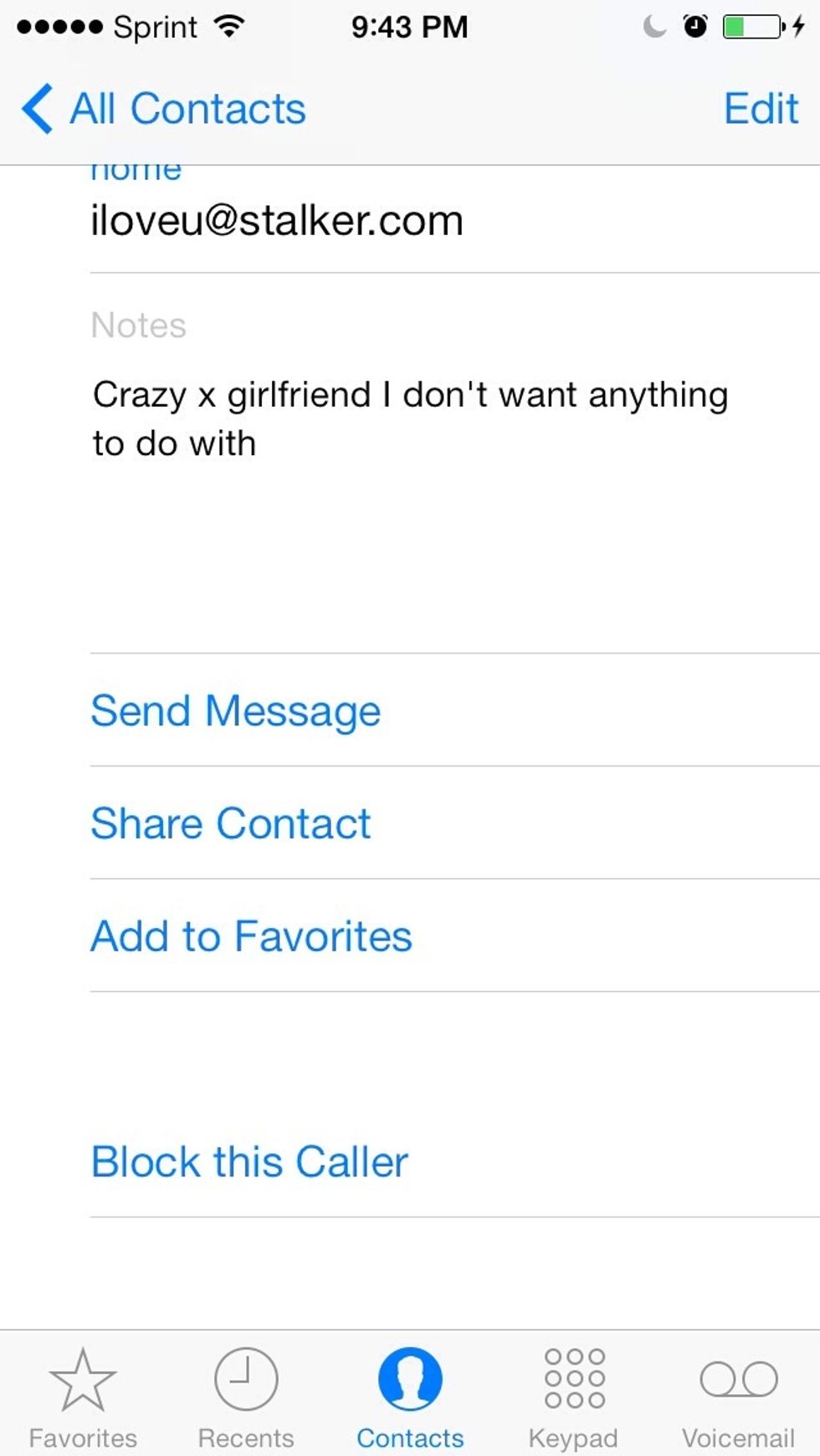Image resolution: width=820 pixels, height=1456 pixels.
Task: Block this Caller
Action: [x=249, y=1161]
